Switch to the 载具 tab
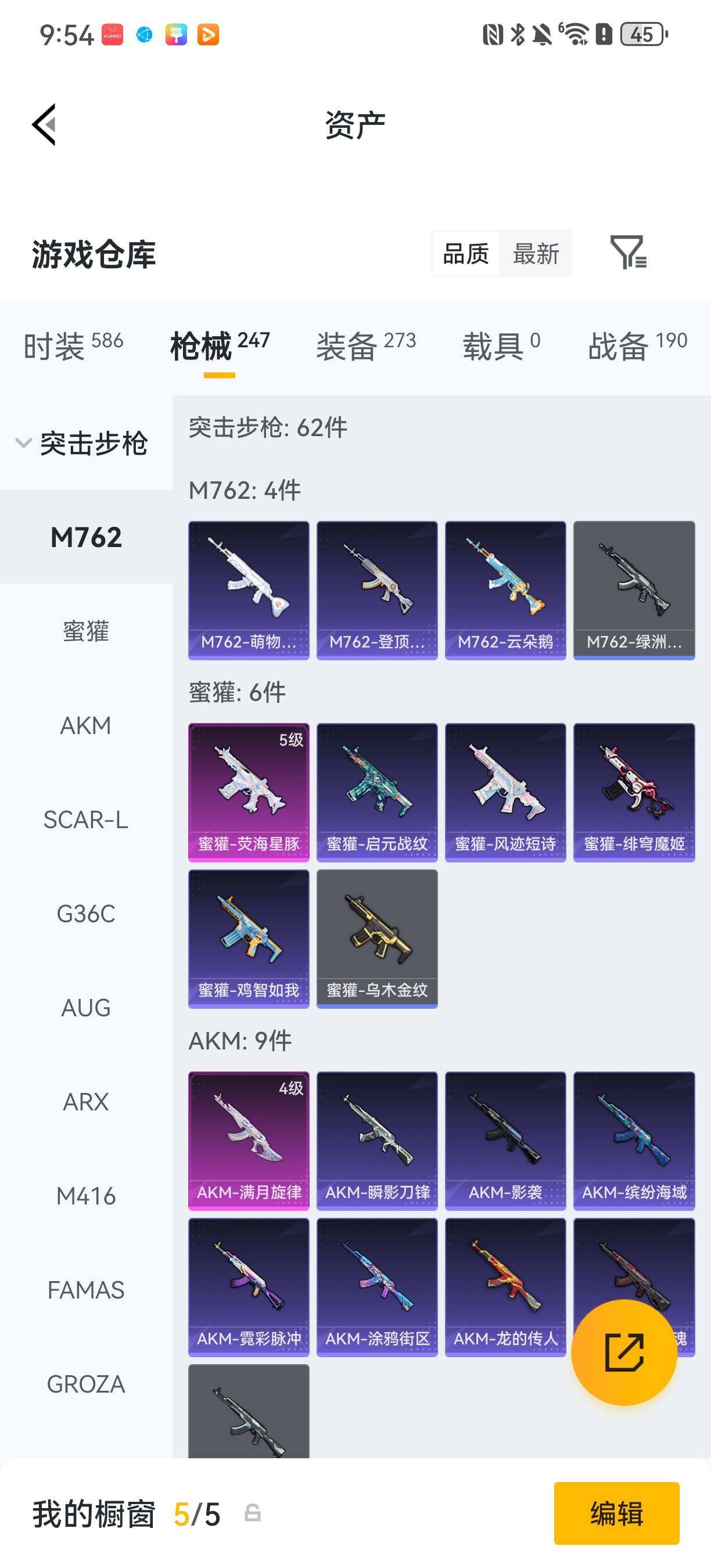711x1568 pixels. (501, 346)
